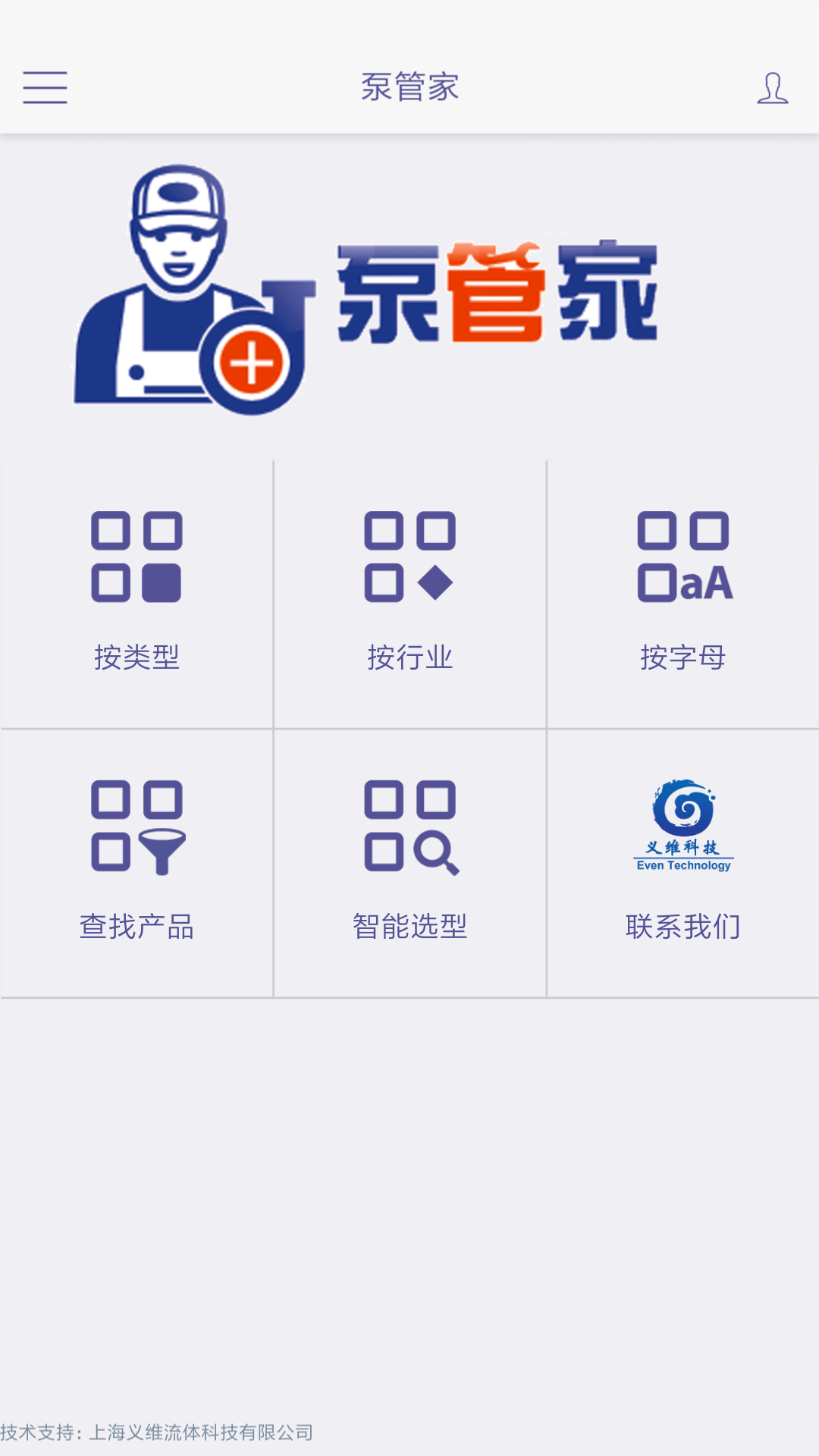819x1456 pixels.
Task: Tap the orange plus badge on the mascot
Action: tap(250, 364)
